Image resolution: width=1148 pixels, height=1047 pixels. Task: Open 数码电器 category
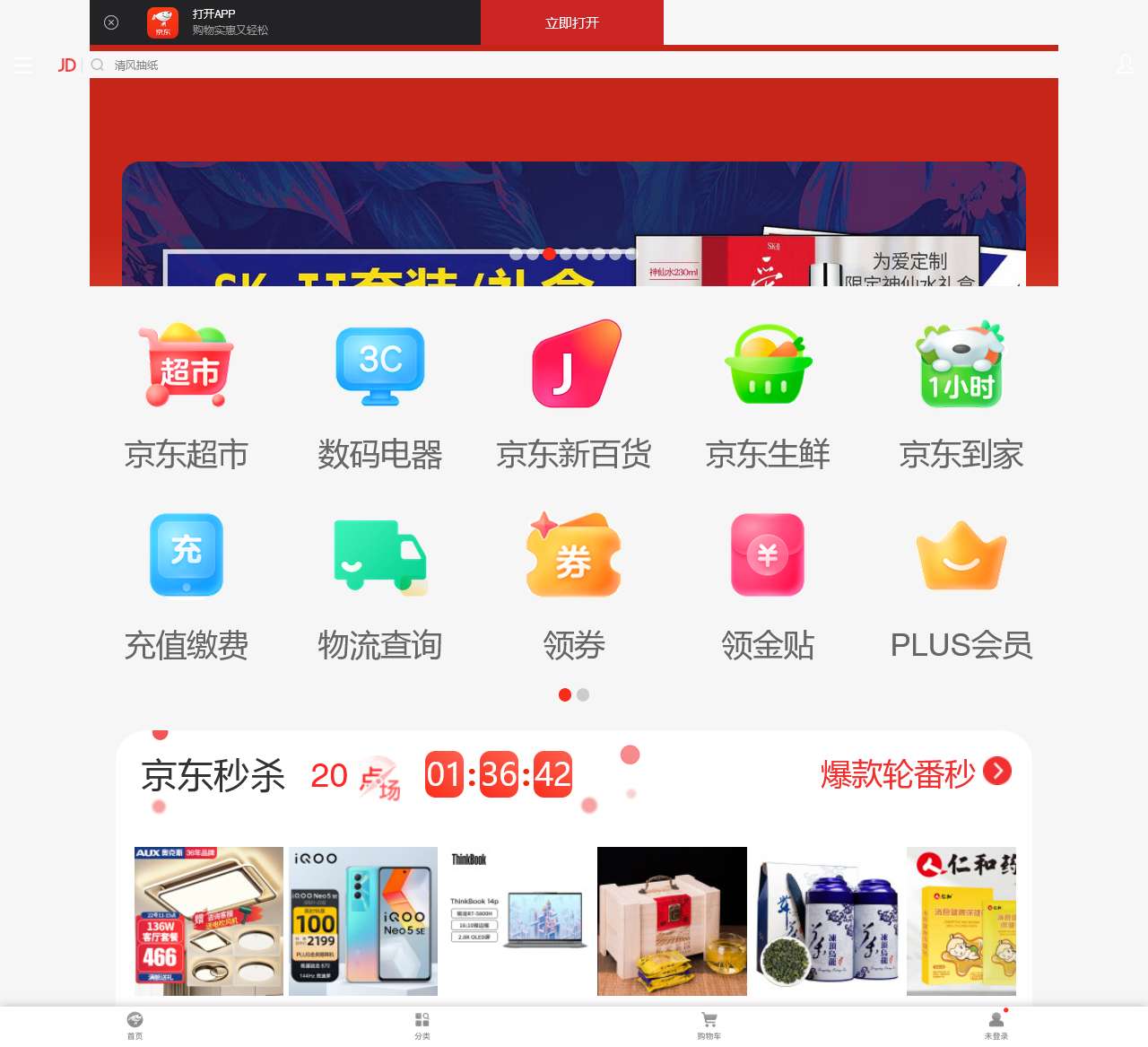click(380, 395)
